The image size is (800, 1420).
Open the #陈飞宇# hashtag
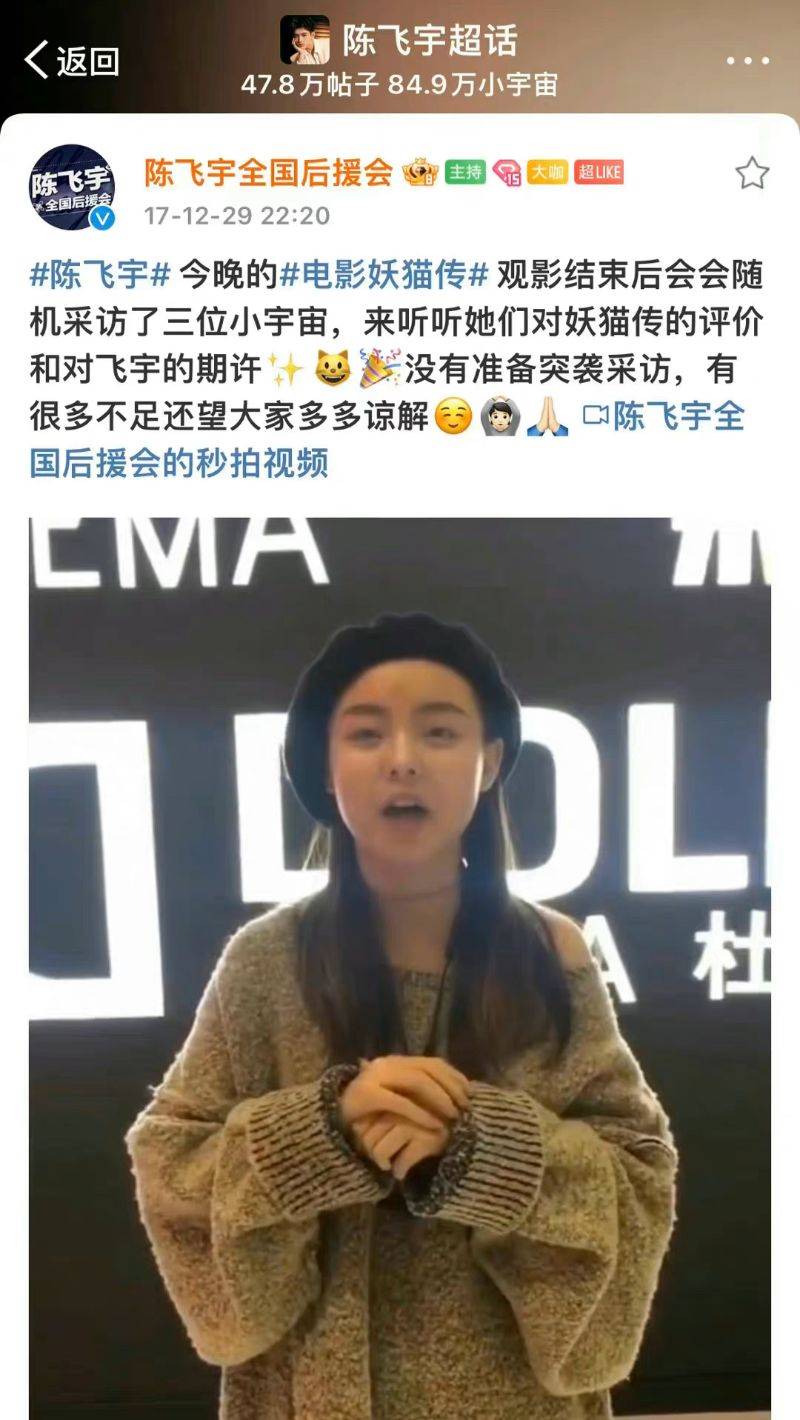point(101,274)
